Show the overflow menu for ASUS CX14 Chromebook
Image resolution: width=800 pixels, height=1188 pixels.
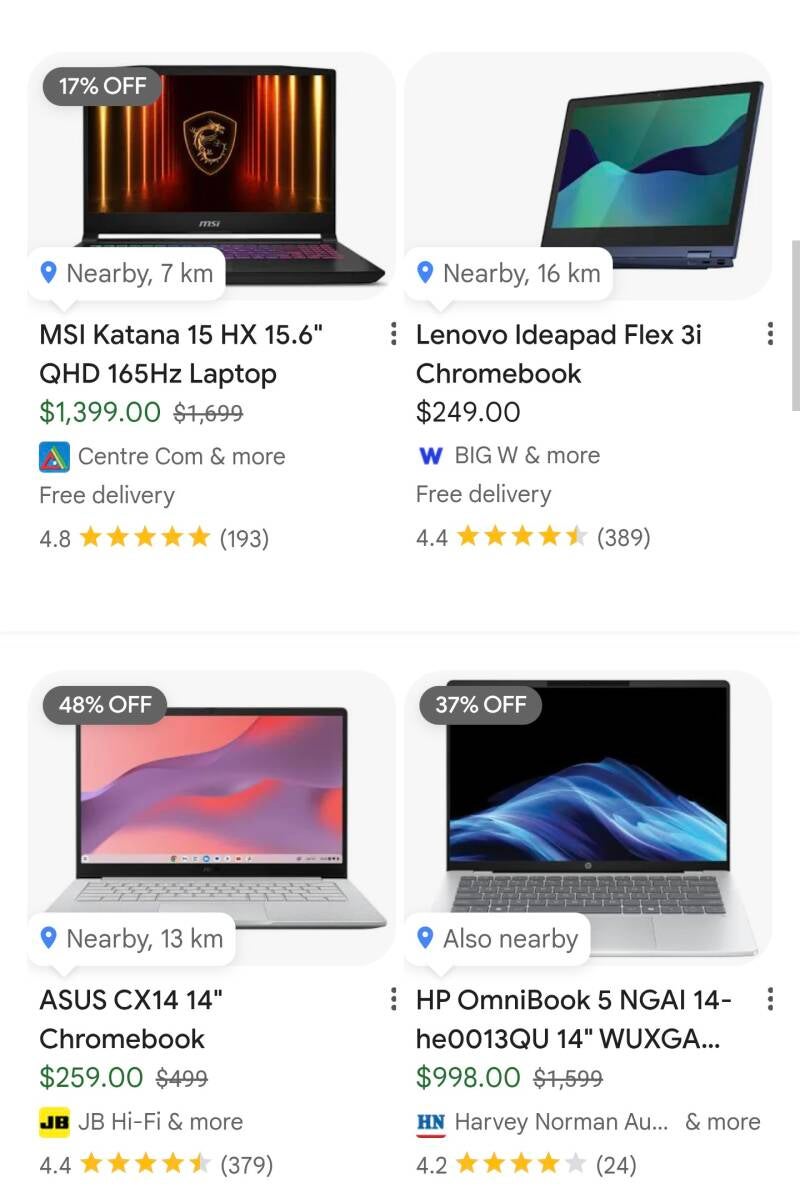tap(393, 999)
